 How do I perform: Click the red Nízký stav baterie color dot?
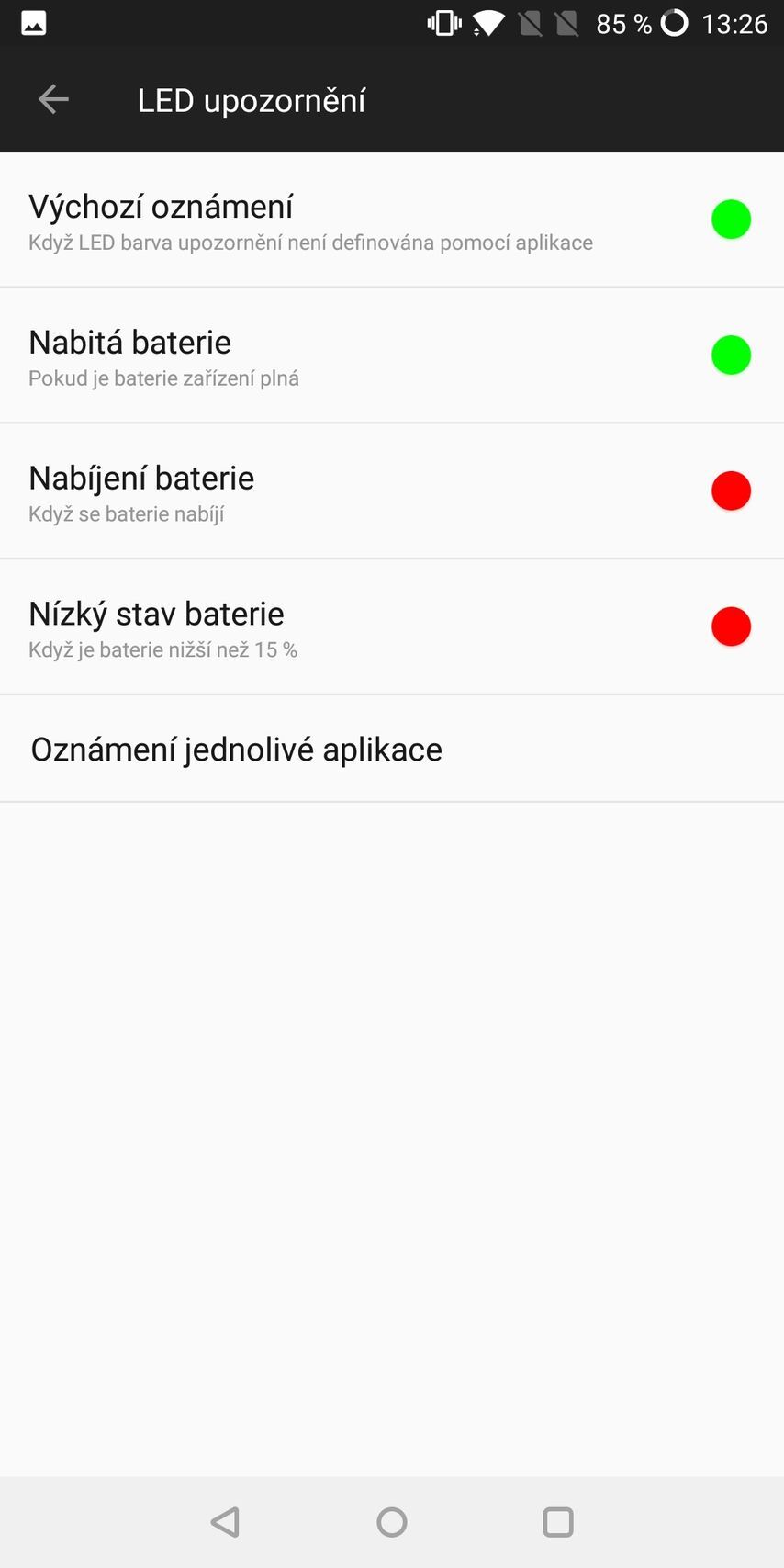point(731,626)
